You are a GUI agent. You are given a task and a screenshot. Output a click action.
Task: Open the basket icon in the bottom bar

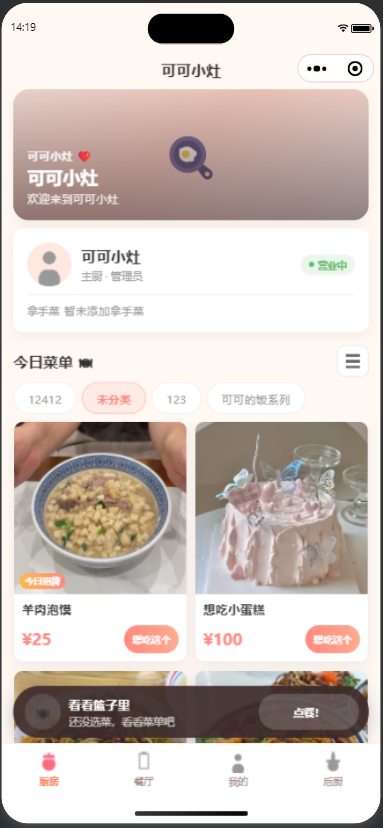click(43, 712)
